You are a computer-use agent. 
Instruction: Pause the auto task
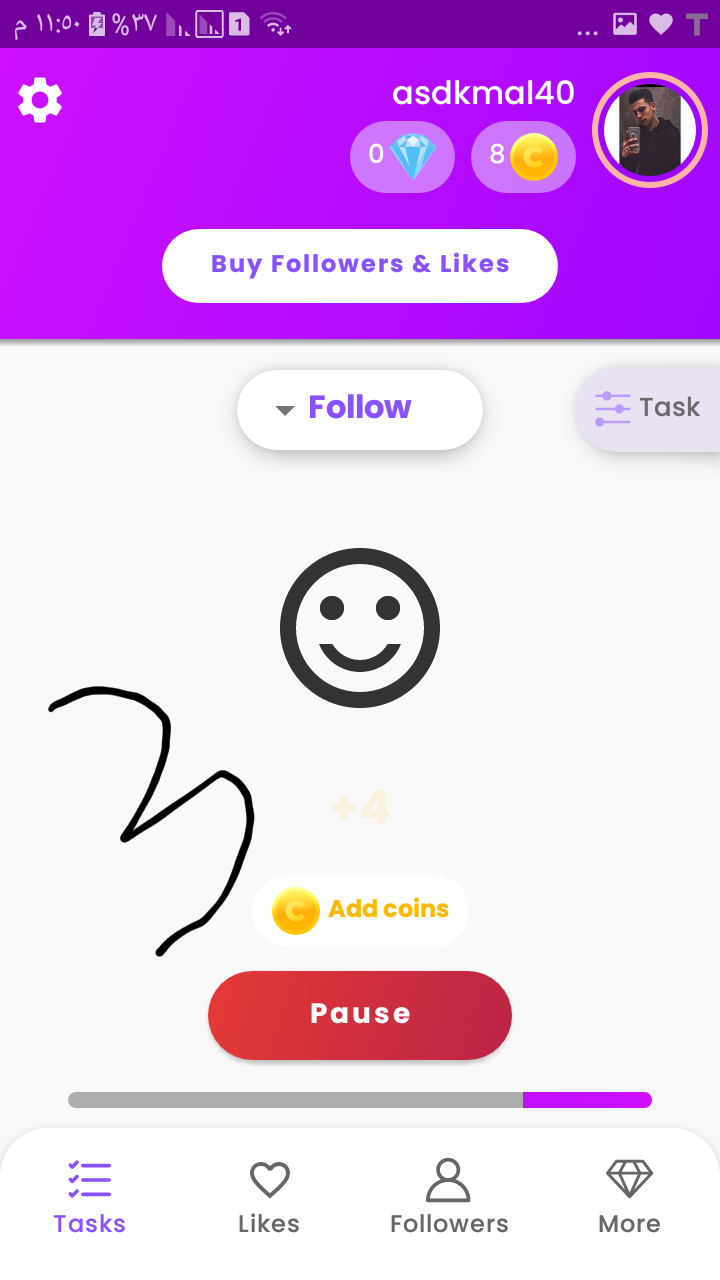360,1014
